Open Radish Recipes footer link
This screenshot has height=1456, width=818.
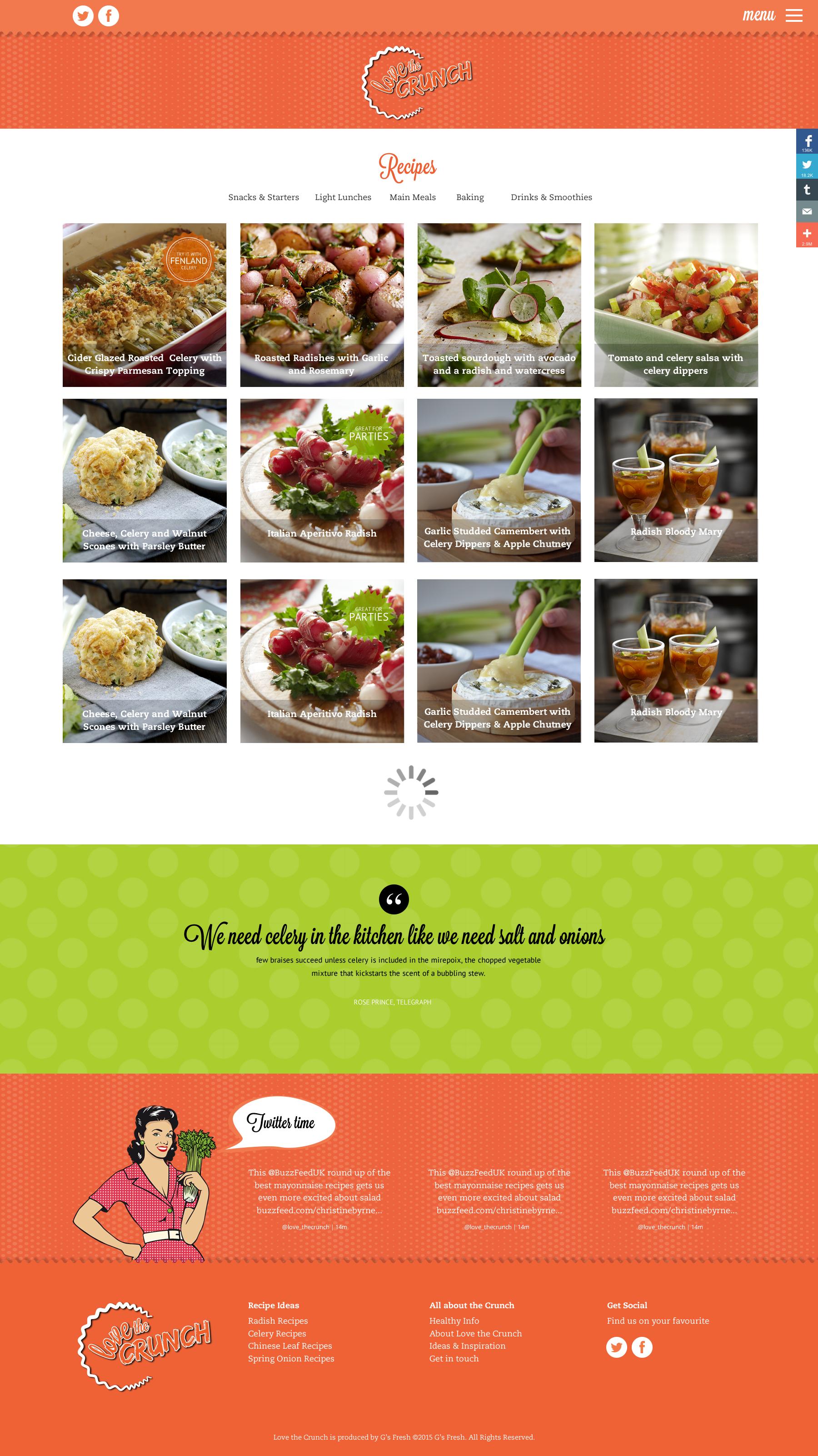click(278, 1321)
